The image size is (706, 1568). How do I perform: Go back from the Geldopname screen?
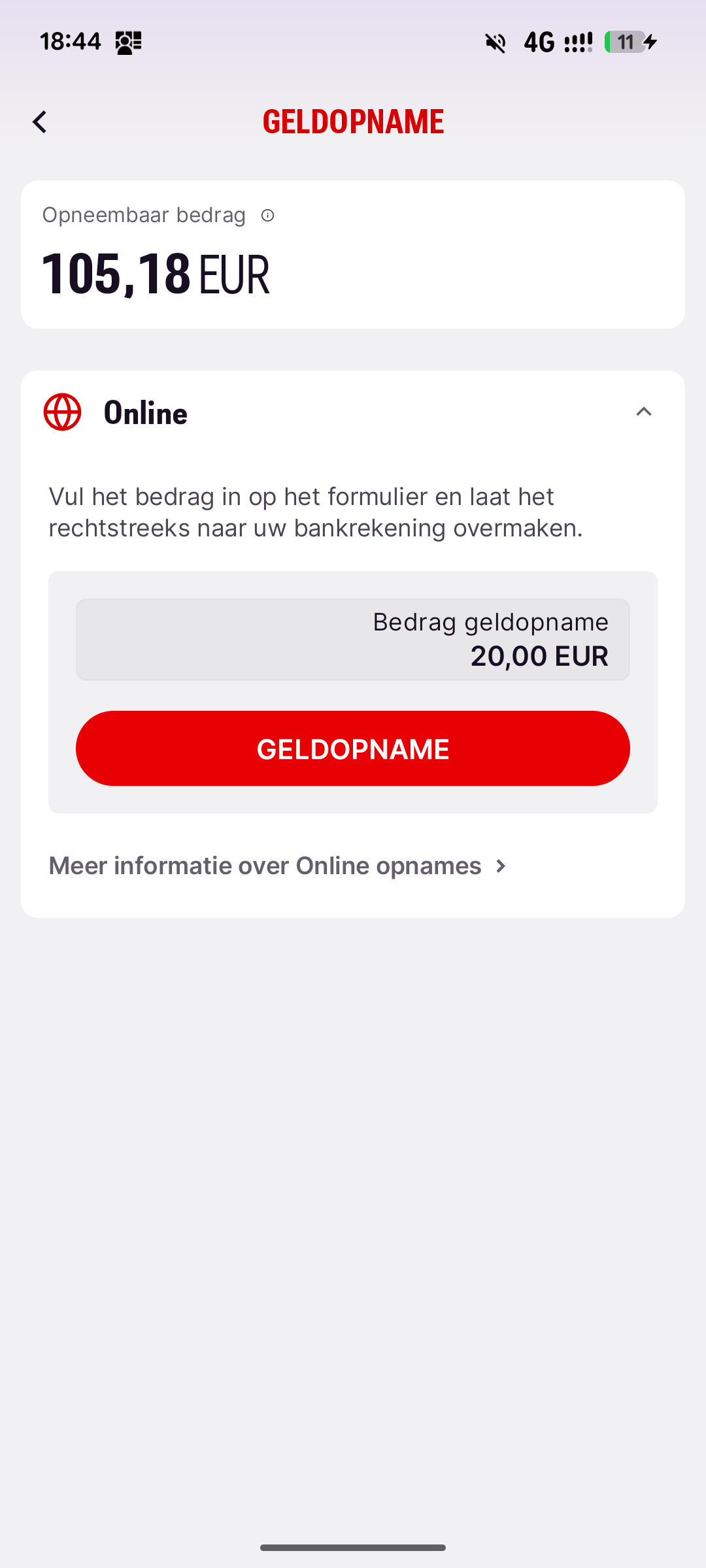tap(40, 122)
